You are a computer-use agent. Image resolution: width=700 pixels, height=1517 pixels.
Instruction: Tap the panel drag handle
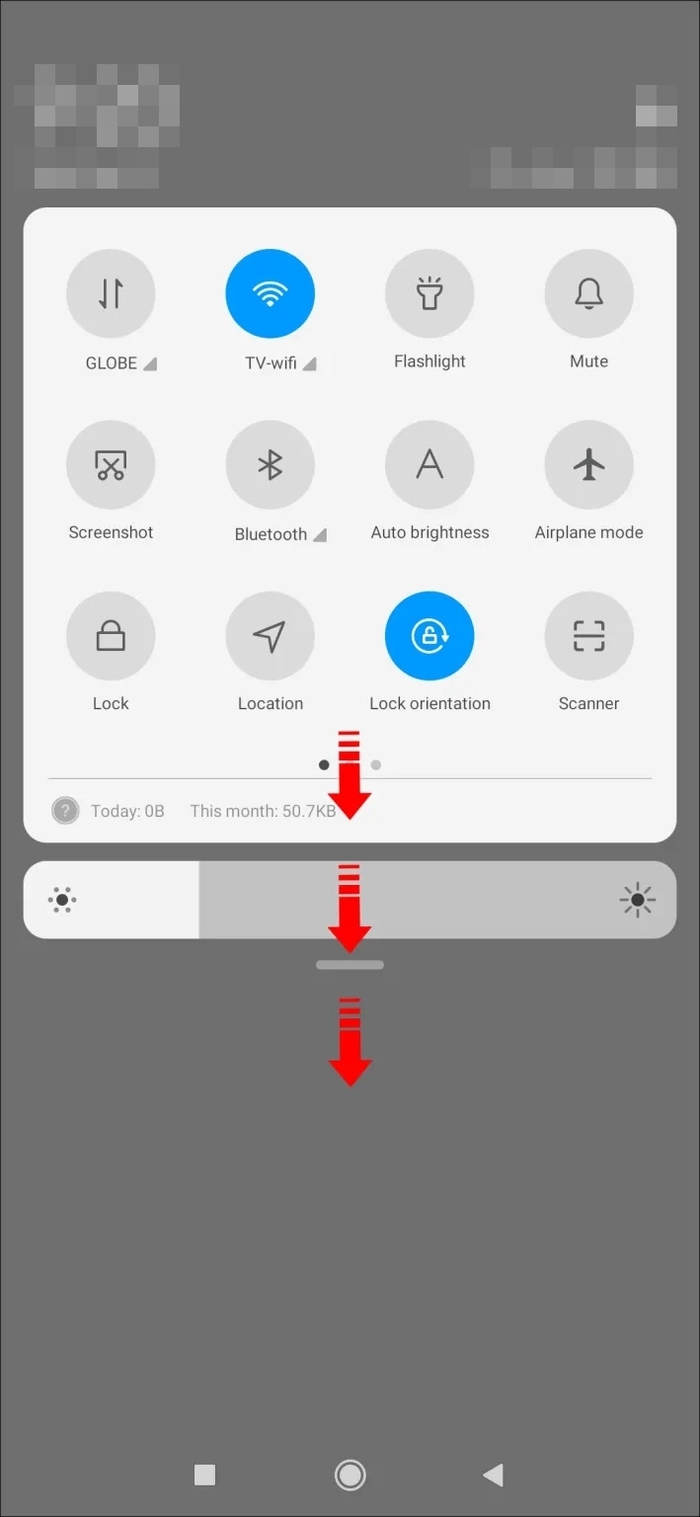point(350,965)
